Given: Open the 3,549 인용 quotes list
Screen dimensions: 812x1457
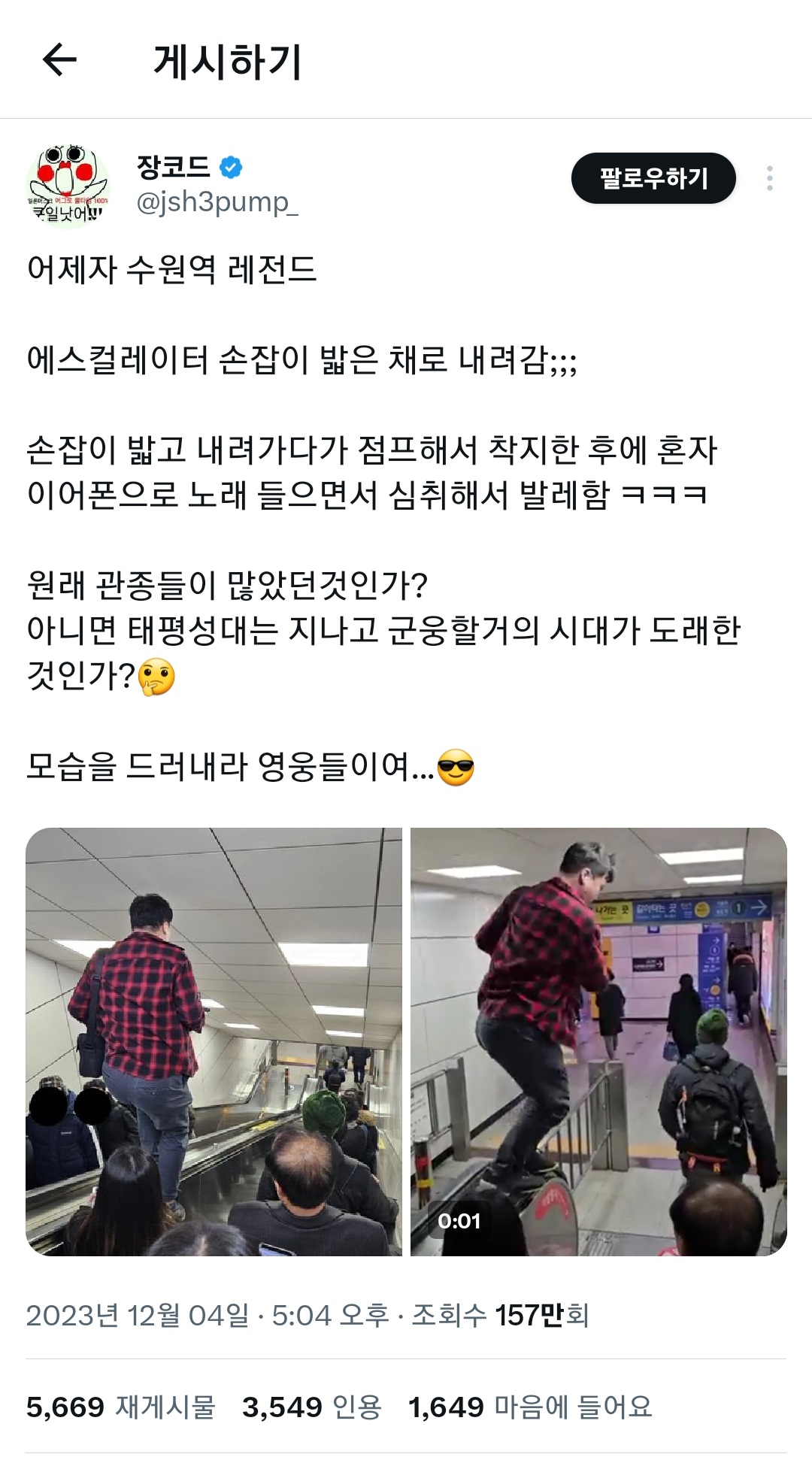Looking at the screenshot, I should click(311, 1407).
